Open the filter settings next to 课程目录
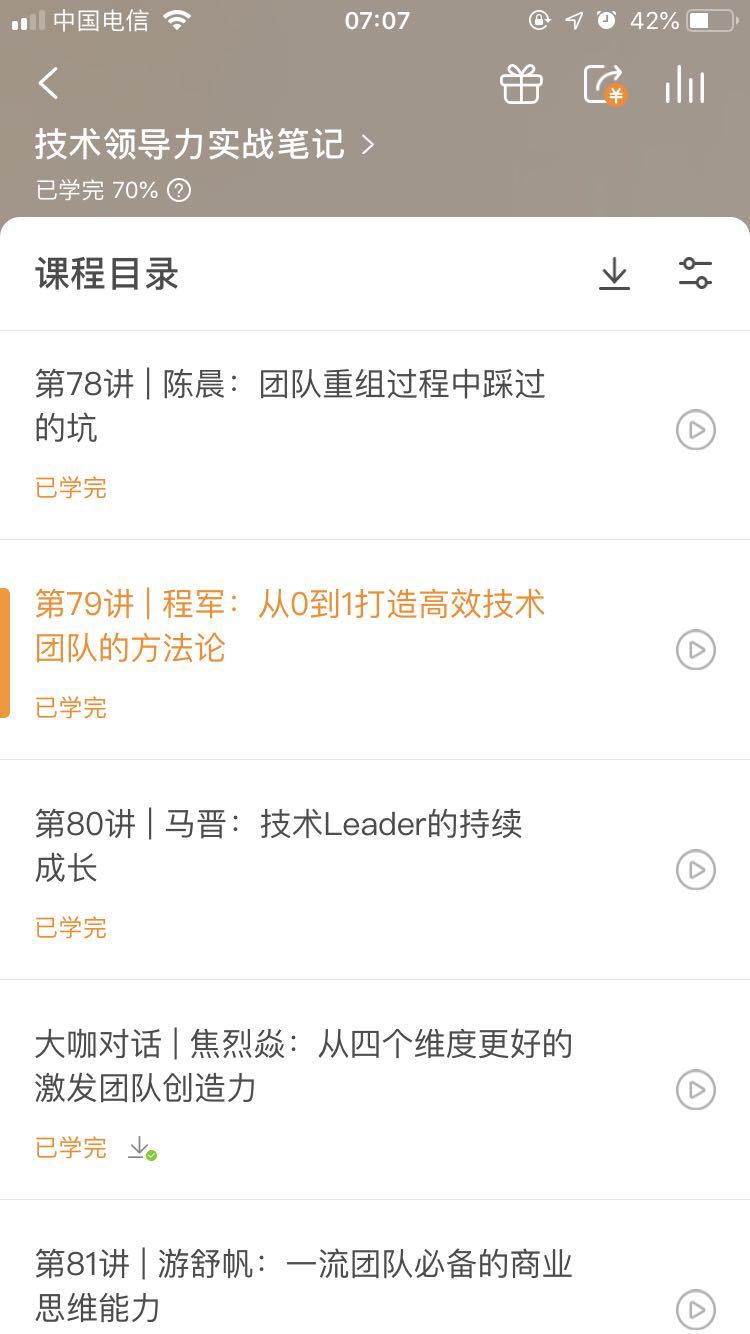The image size is (750, 1334). coord(695,273)
